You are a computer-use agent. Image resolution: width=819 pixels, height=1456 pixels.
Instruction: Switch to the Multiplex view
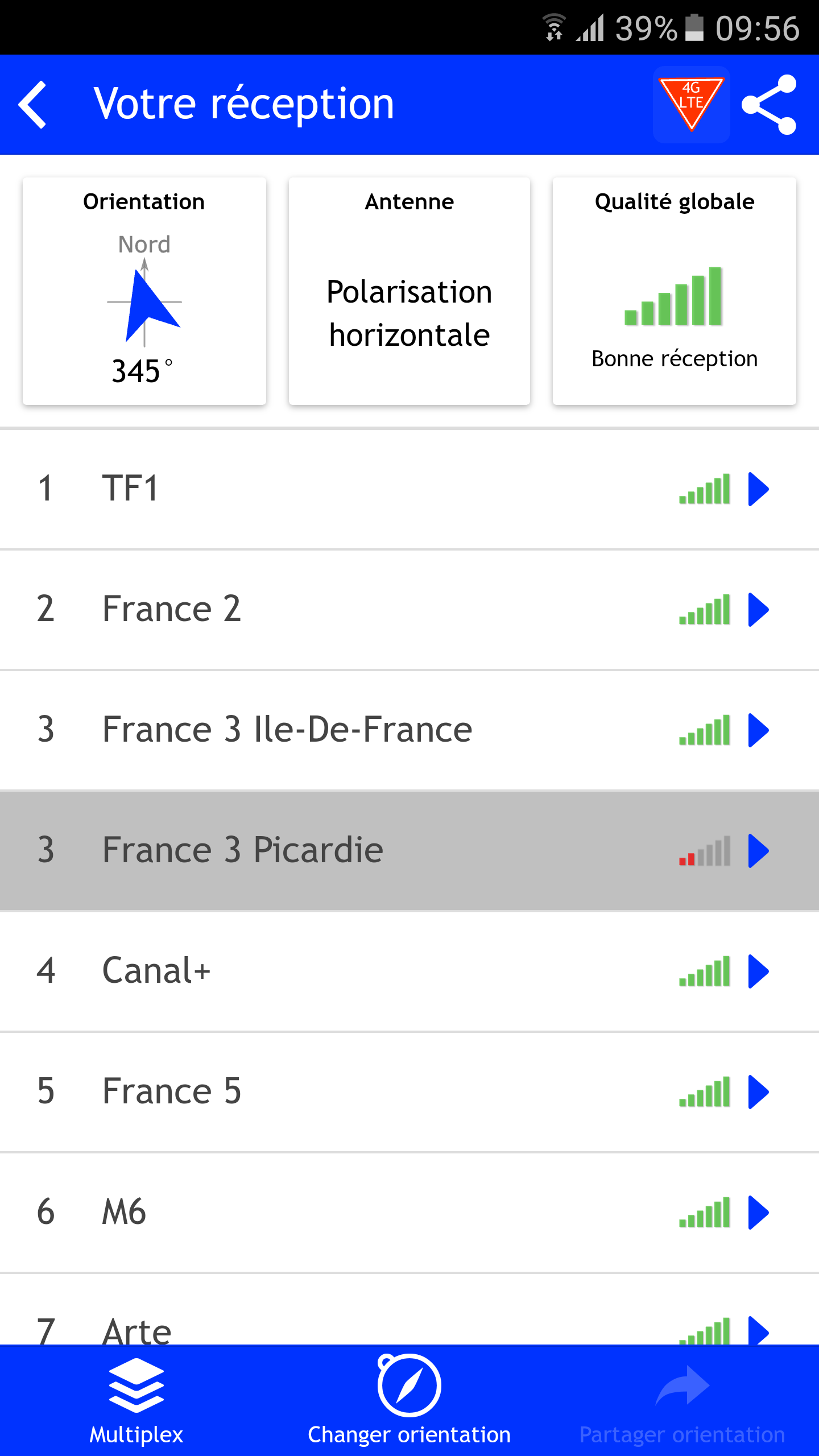click(136, 1400)
